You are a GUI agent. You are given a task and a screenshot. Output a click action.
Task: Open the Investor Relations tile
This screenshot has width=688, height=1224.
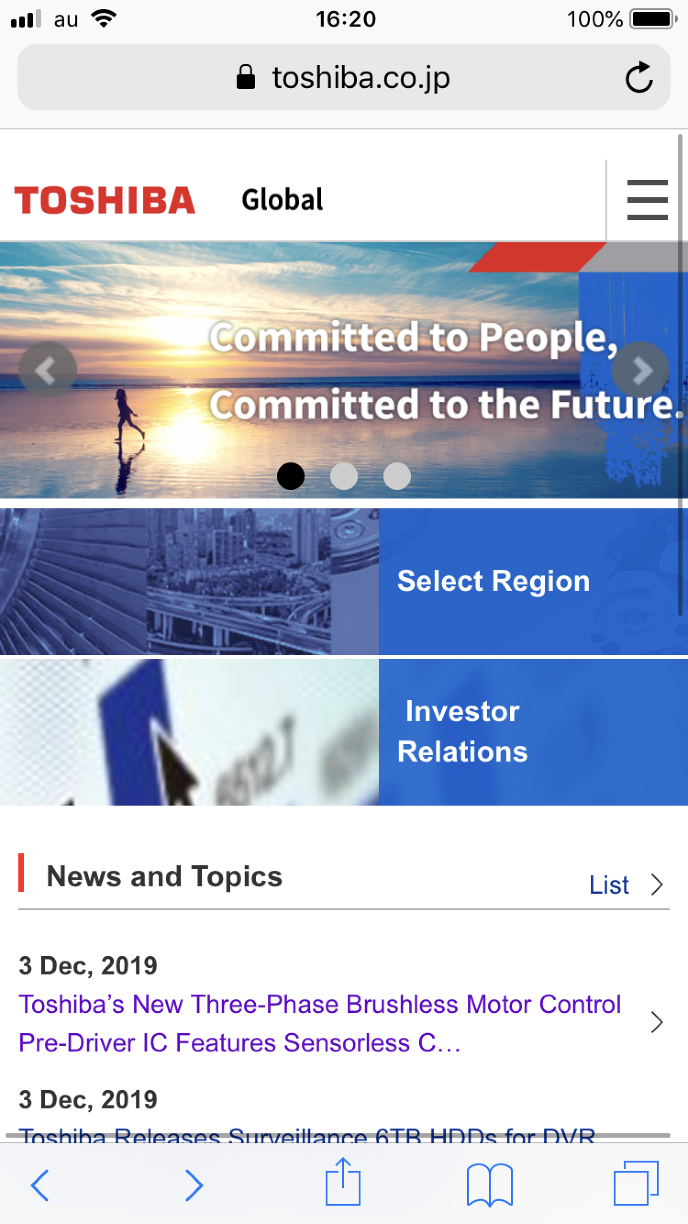(x=462, y=731)
